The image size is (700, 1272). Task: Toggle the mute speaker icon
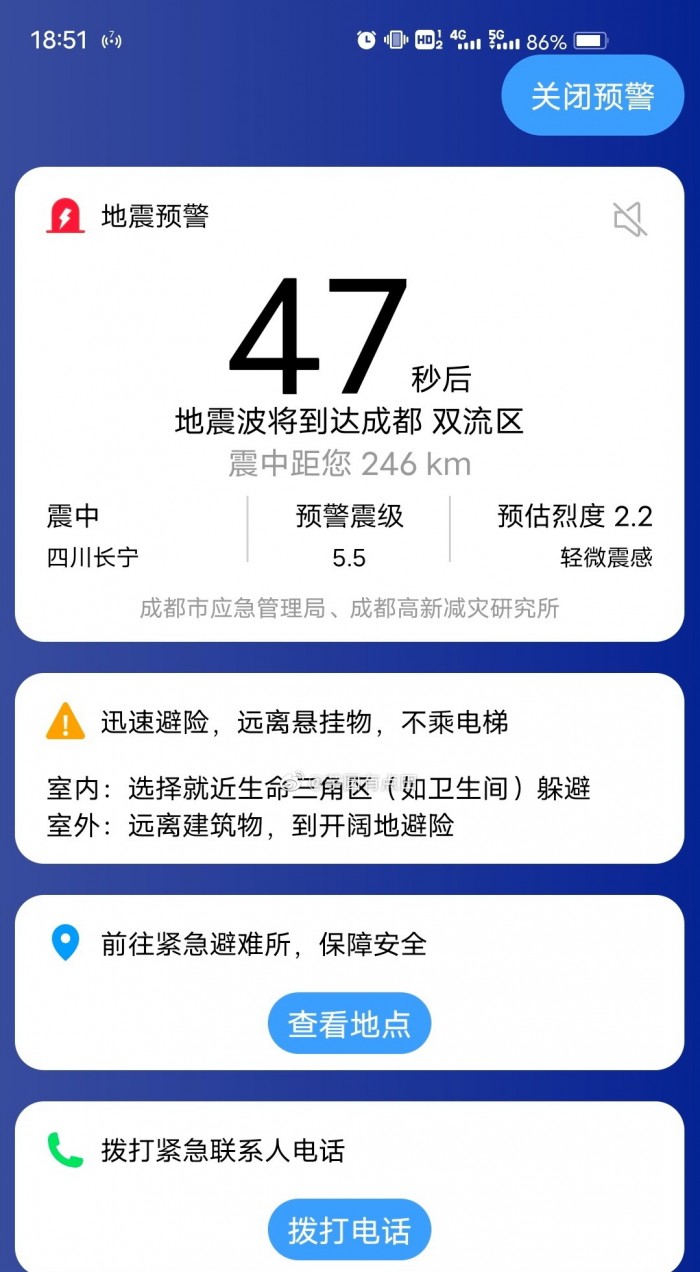tap(630, 218)
